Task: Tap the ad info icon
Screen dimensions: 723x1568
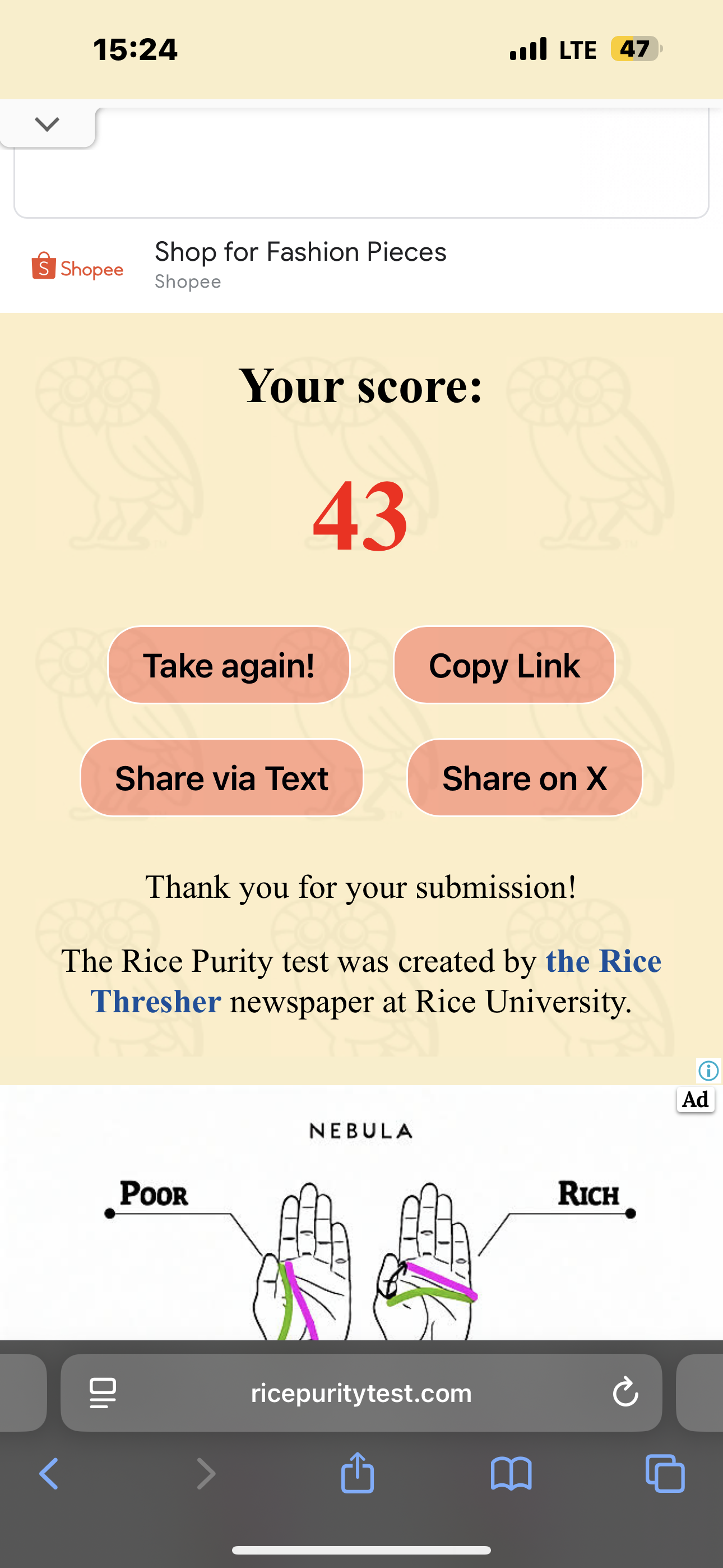Action: coord(708,1070)
